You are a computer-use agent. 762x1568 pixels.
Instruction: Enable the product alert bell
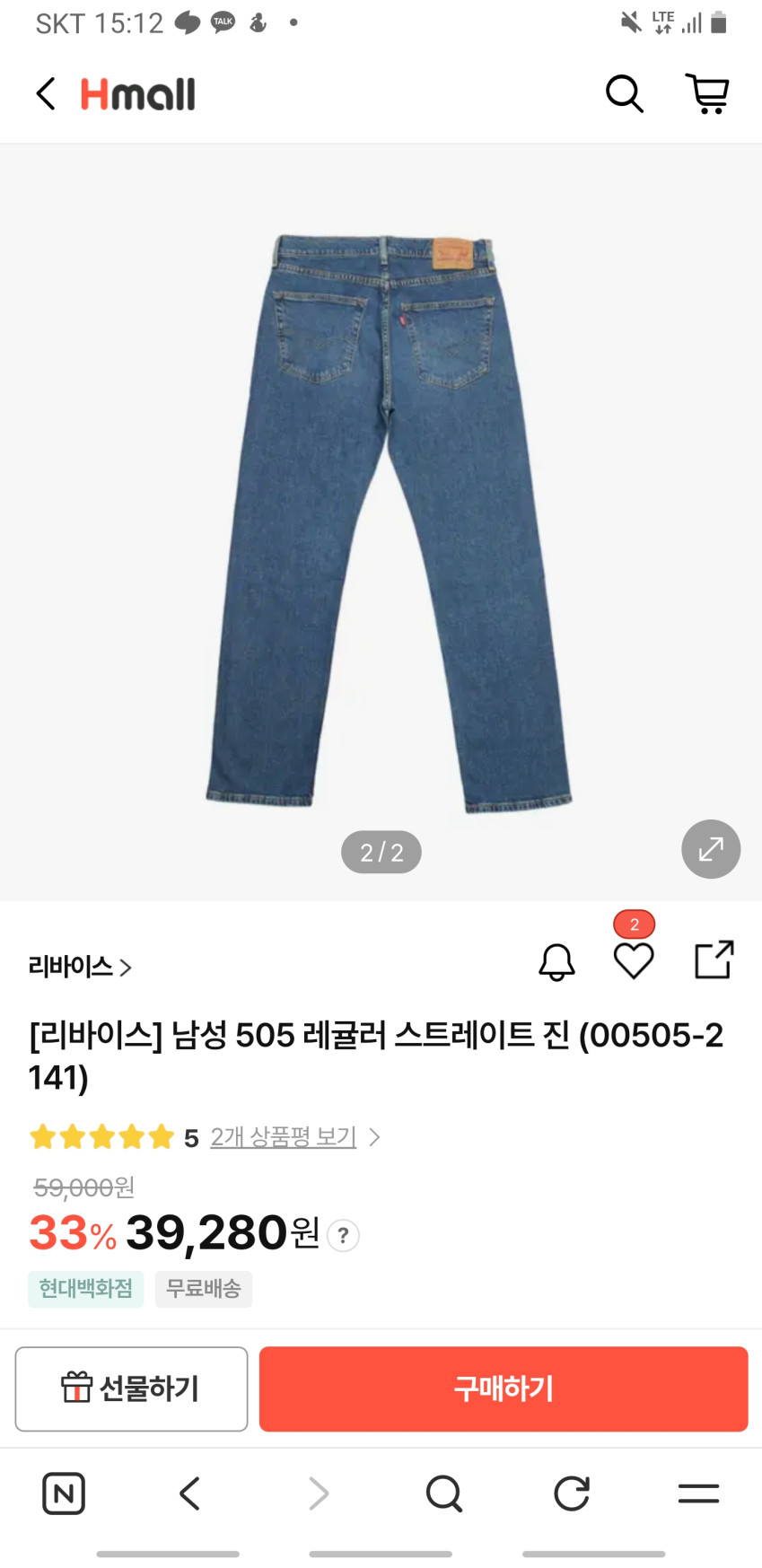(x=556, y=962)
